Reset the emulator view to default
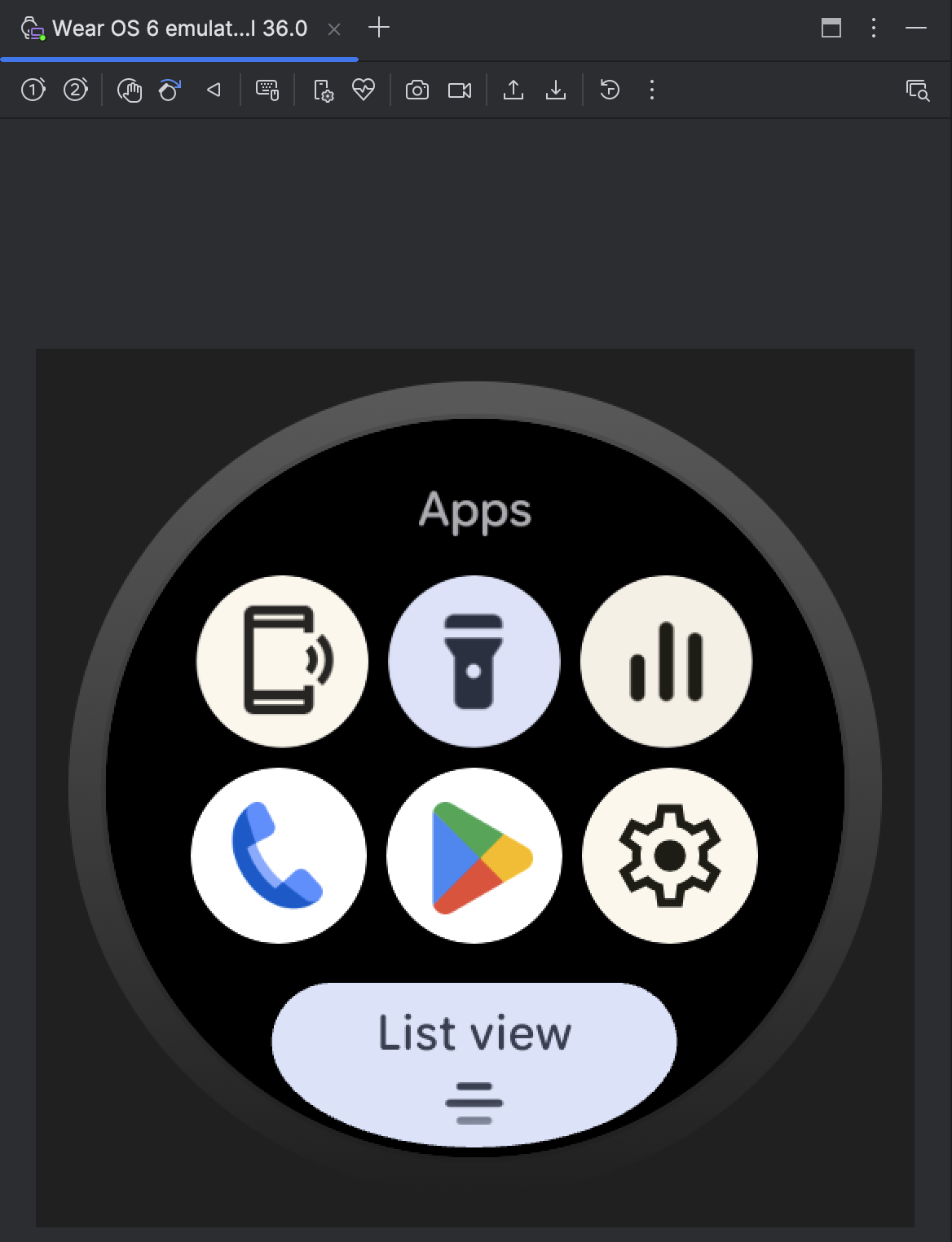Screen dimensions: 952x1242 pos(610,90)
